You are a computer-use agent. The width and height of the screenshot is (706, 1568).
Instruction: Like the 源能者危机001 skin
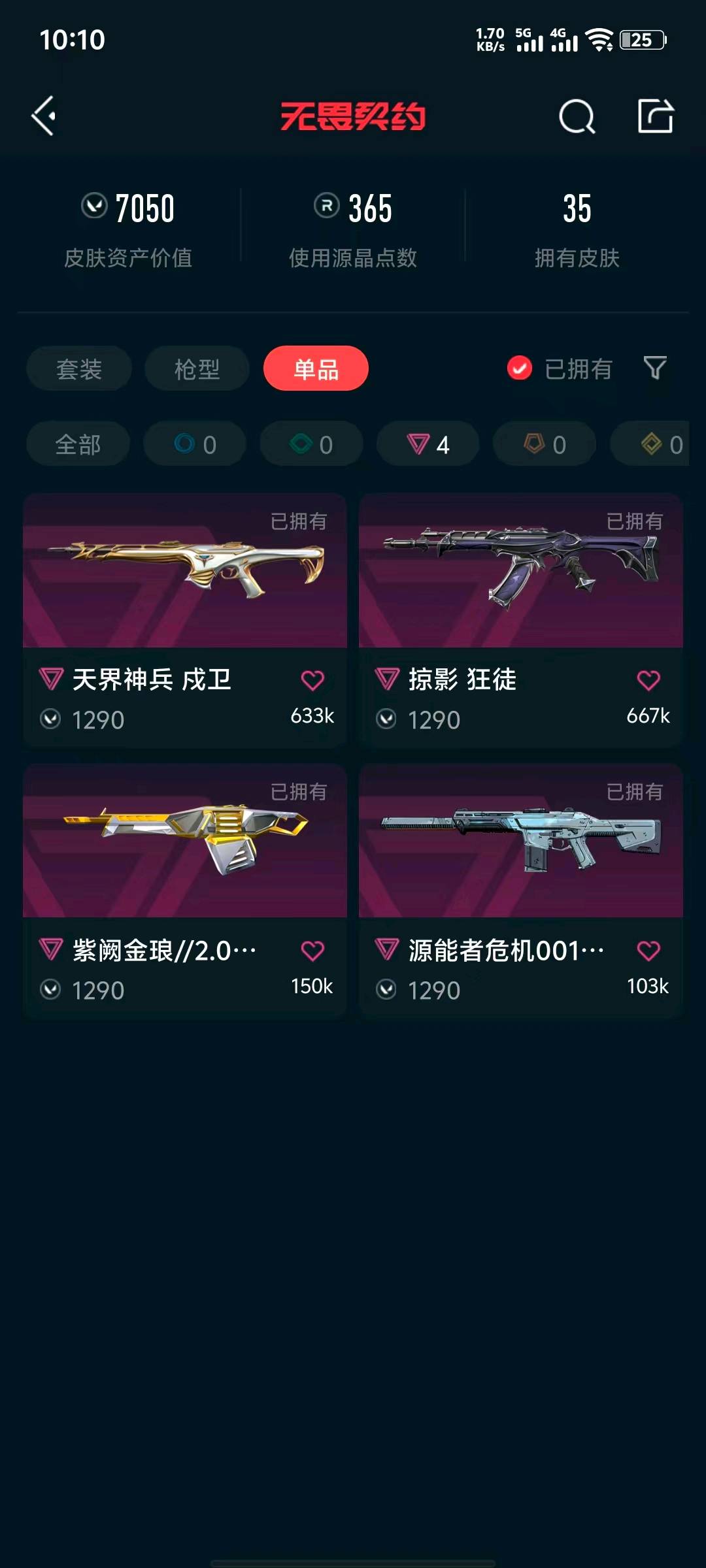pyautogui.click(x=648, y=951)
